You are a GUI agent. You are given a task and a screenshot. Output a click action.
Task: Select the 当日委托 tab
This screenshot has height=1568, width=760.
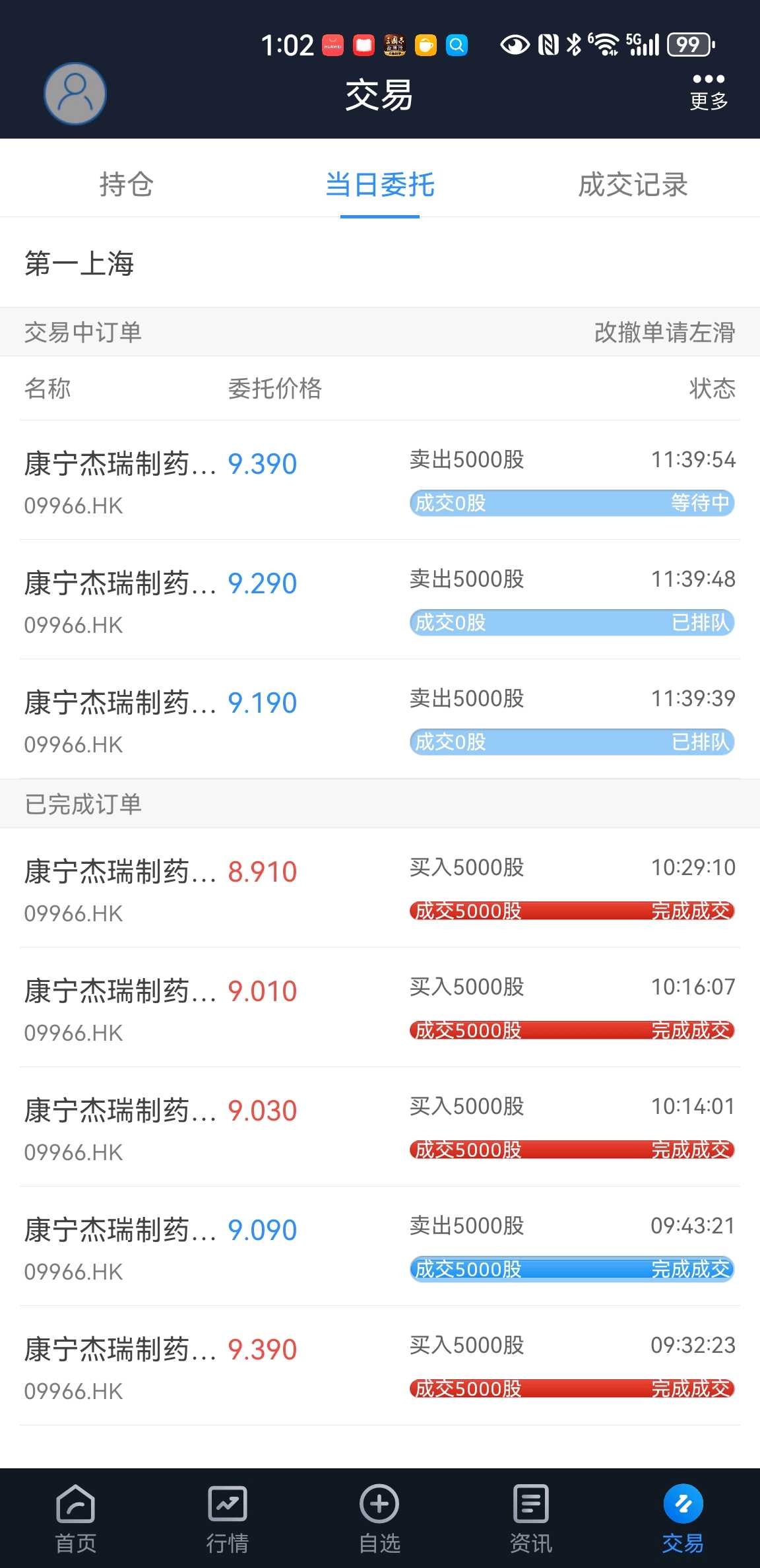tap(380, 184)
